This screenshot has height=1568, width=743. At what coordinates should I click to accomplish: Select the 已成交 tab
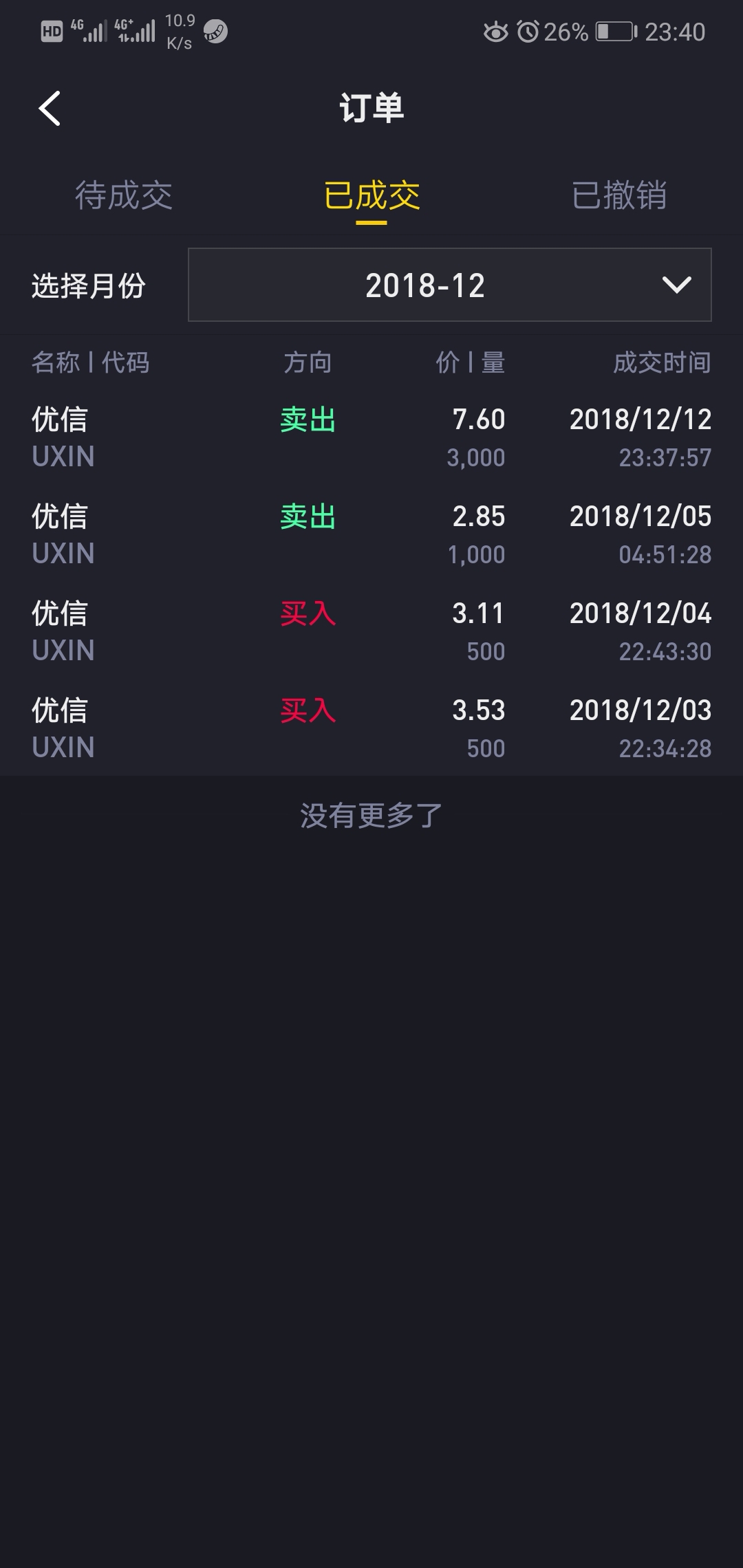pyautogui.click(x=371, y=195)
